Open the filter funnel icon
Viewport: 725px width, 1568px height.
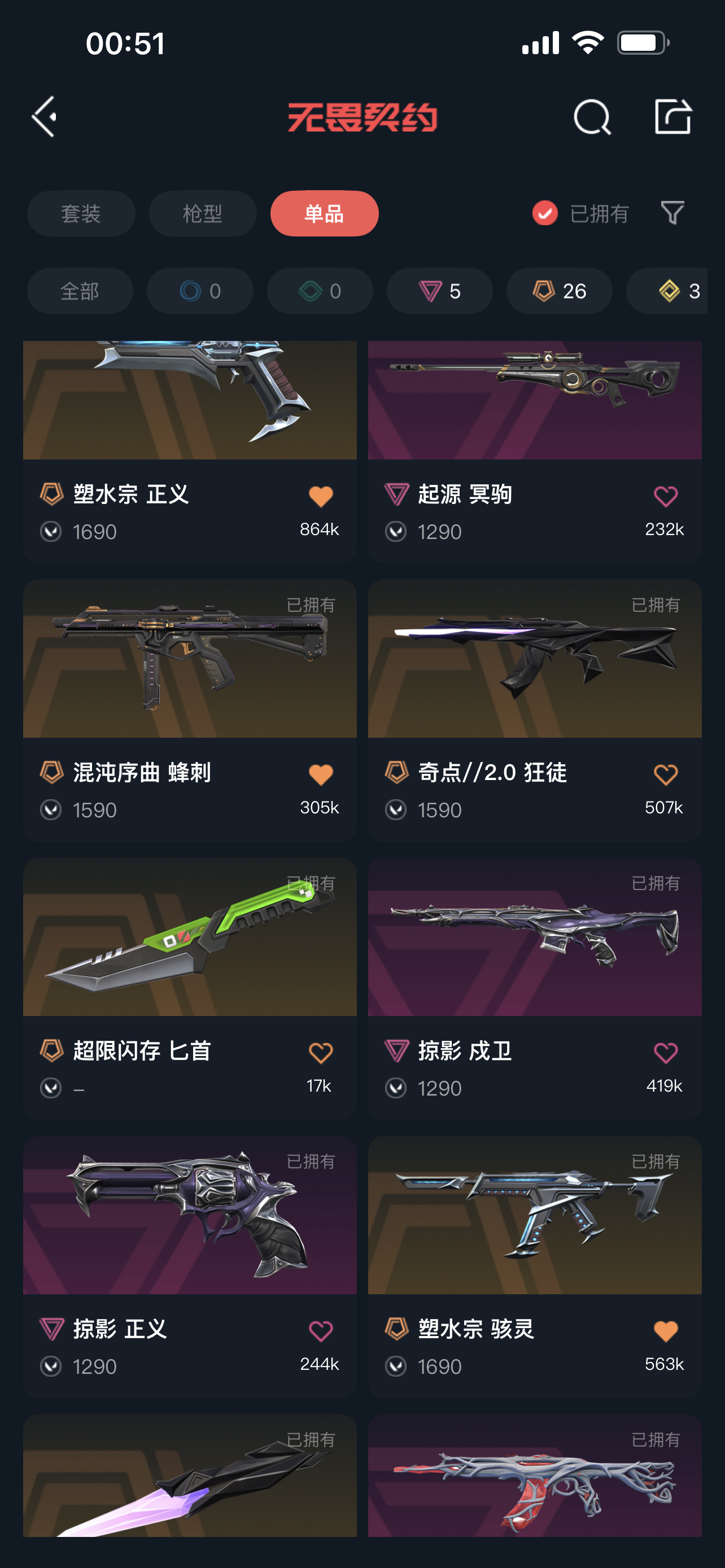672,214
